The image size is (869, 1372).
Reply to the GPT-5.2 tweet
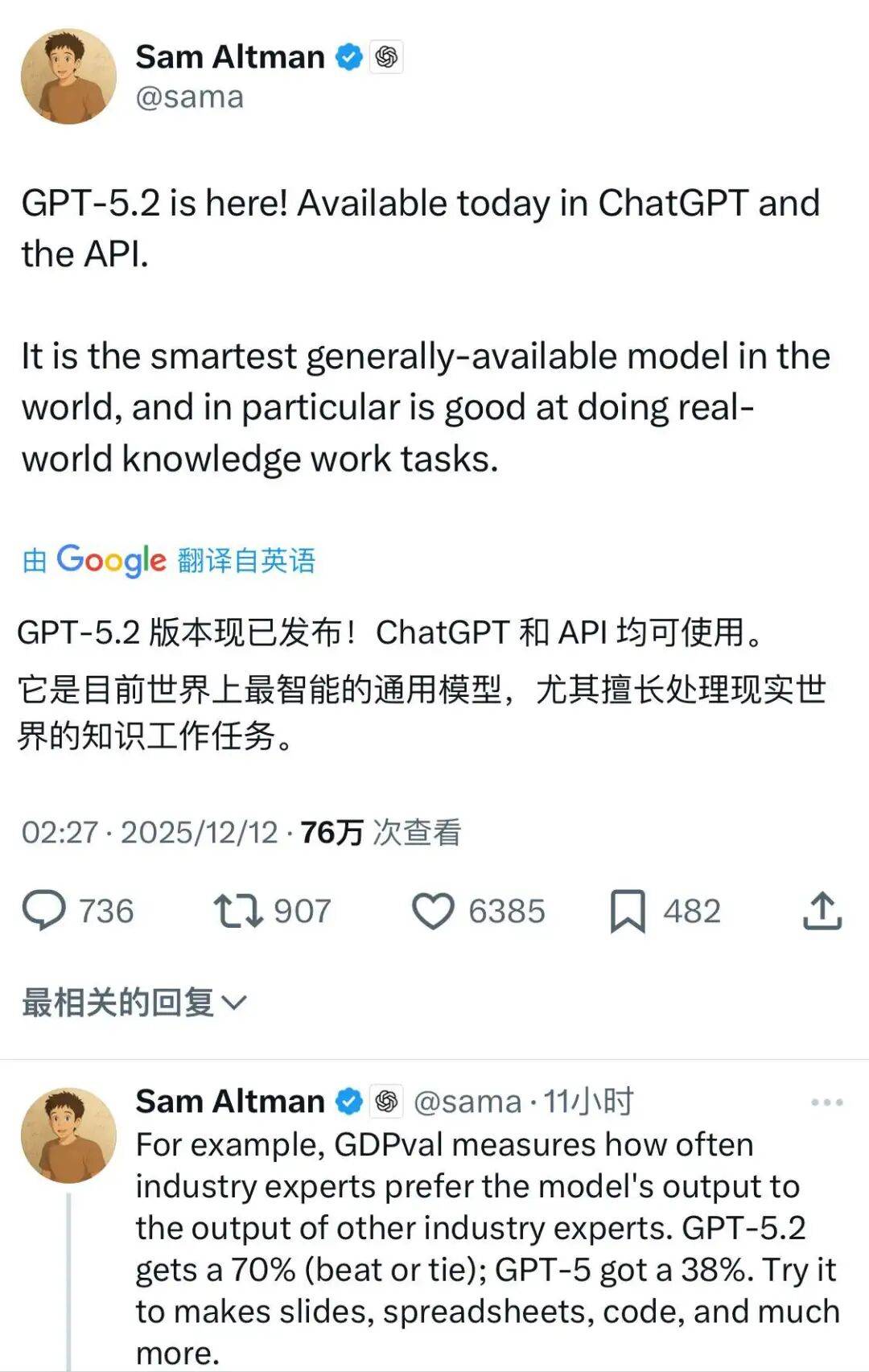43,911
